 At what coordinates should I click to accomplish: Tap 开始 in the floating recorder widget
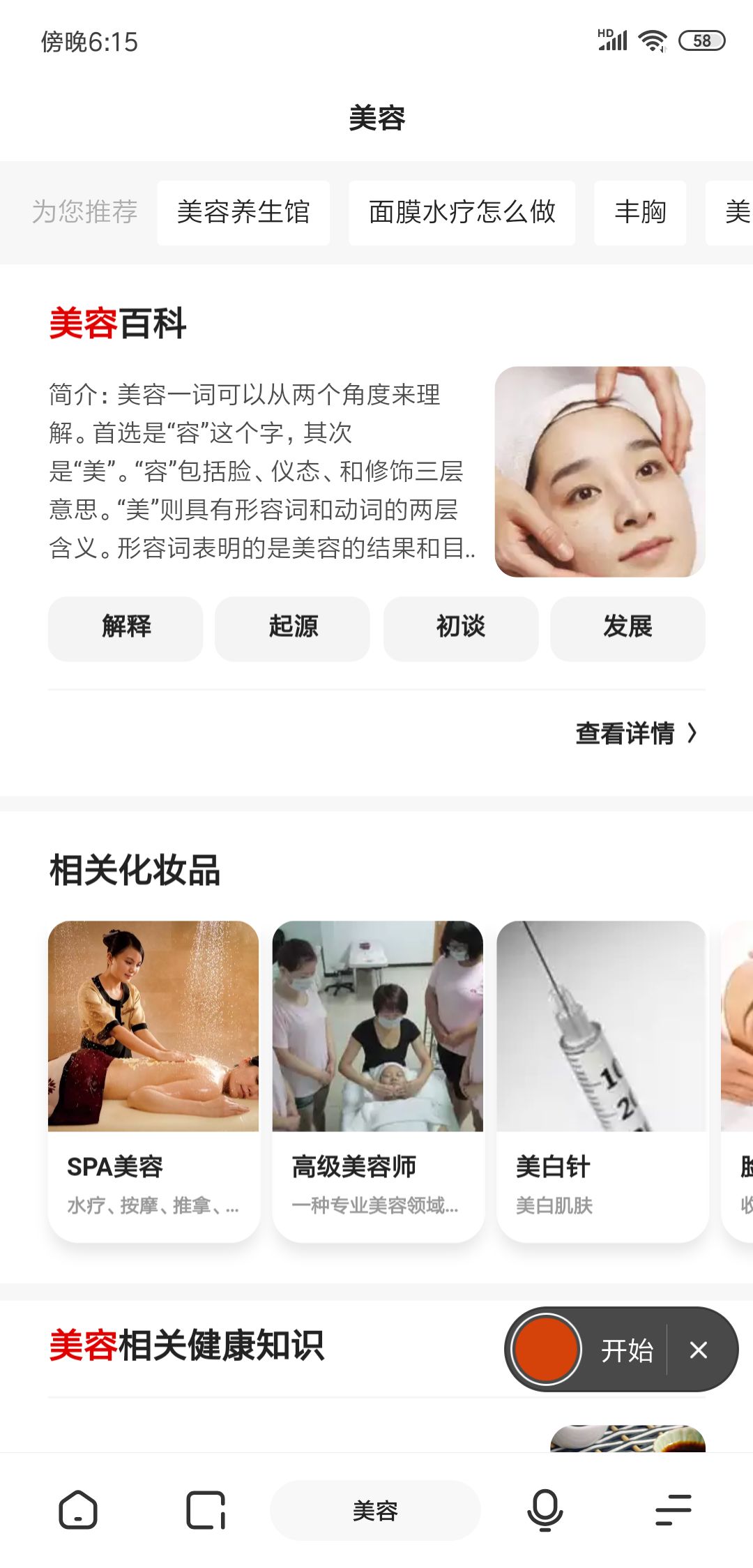coord(626,1350)
